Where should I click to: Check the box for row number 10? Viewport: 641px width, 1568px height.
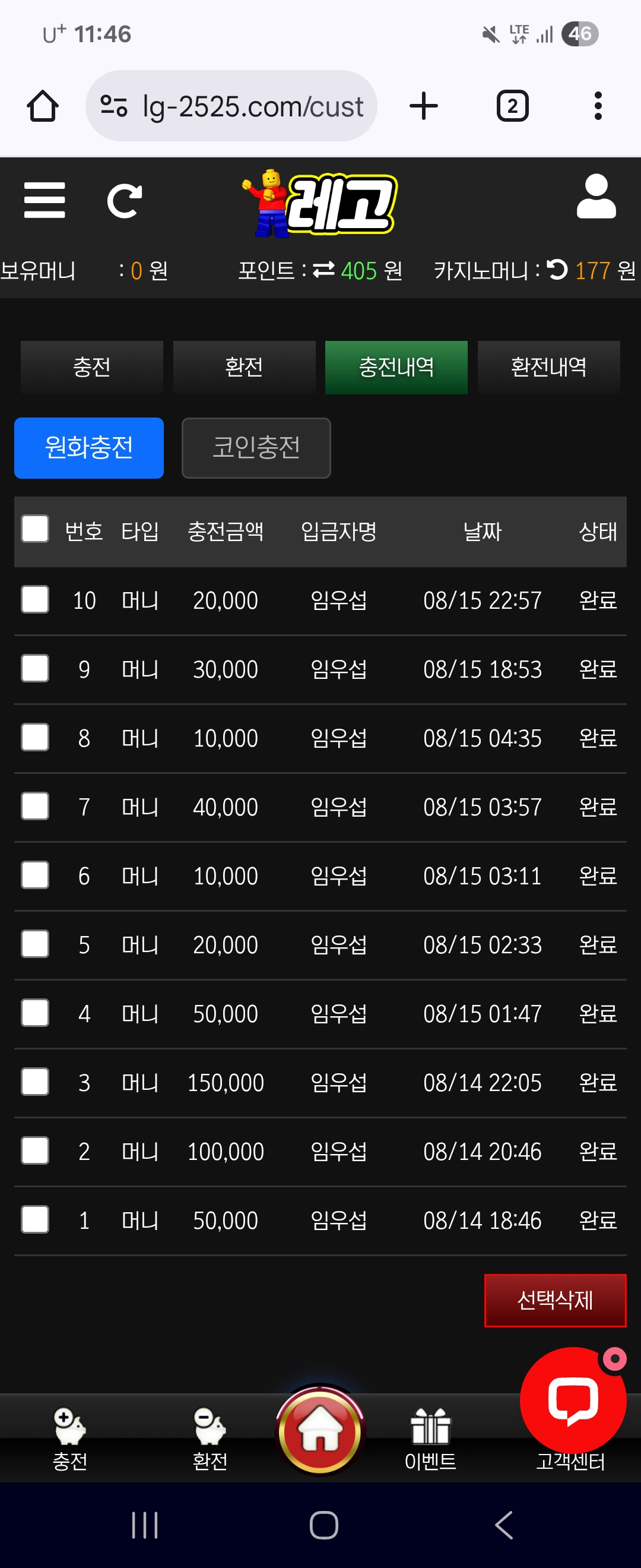click(35, 599)
